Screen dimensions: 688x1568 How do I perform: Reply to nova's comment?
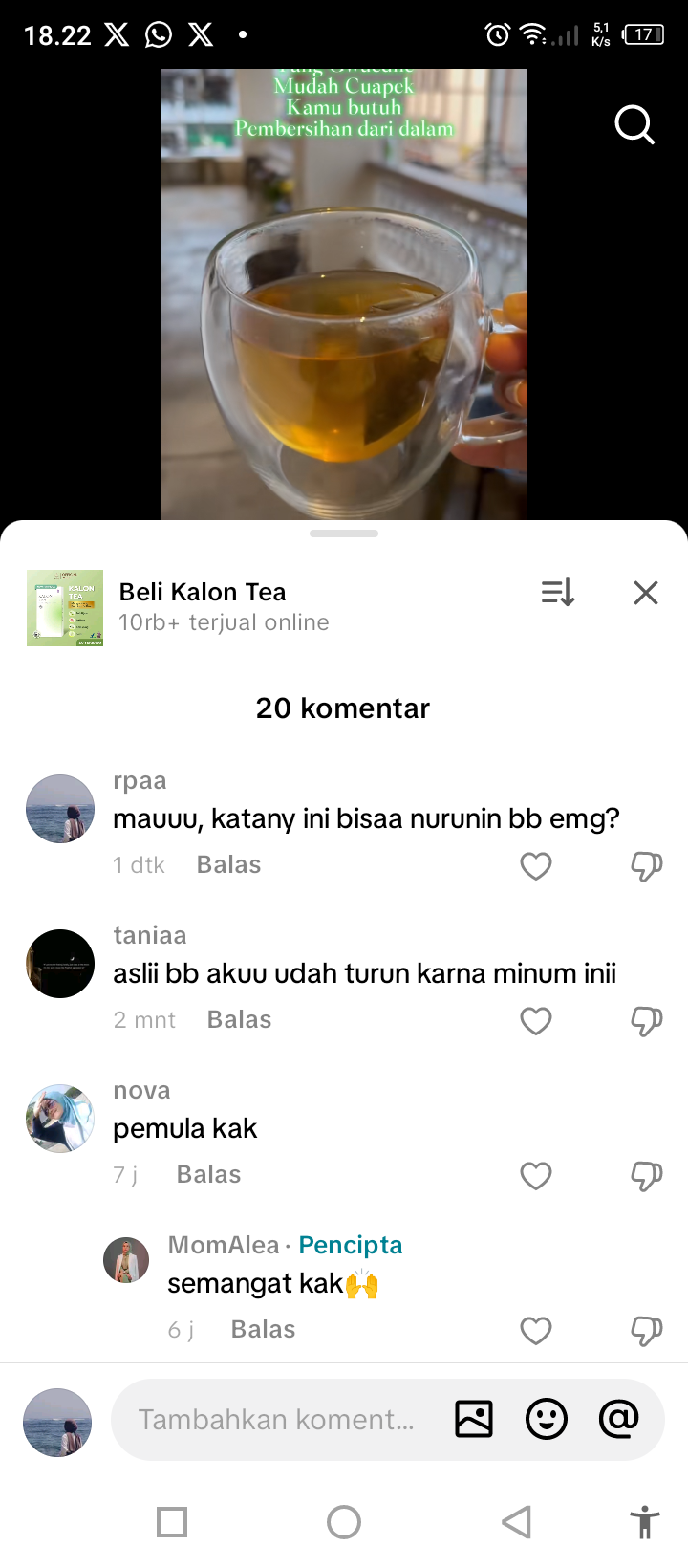pos(208,1175)
